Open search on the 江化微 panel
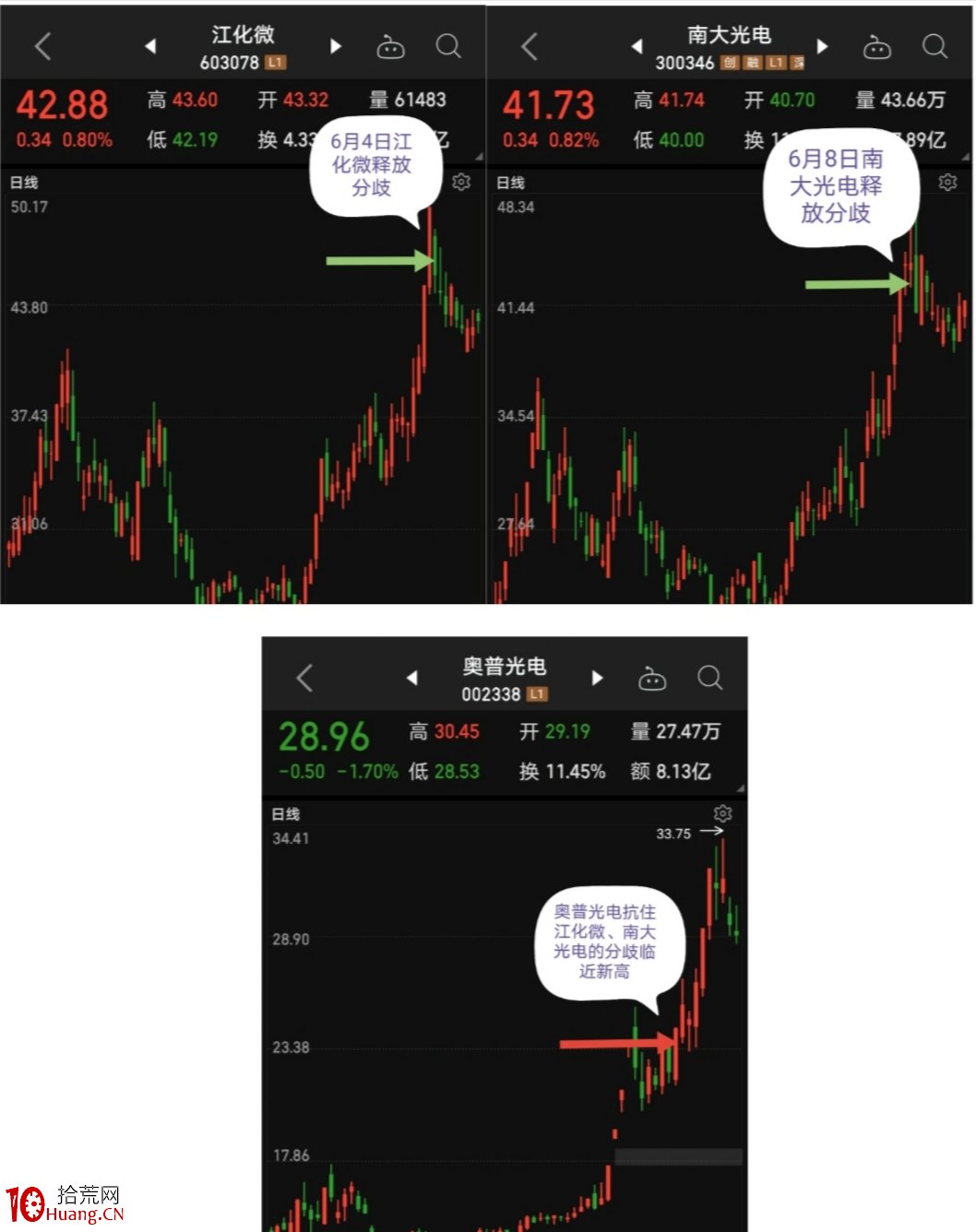This screenshot has width=976, height=1232. [x=448, y=44]
